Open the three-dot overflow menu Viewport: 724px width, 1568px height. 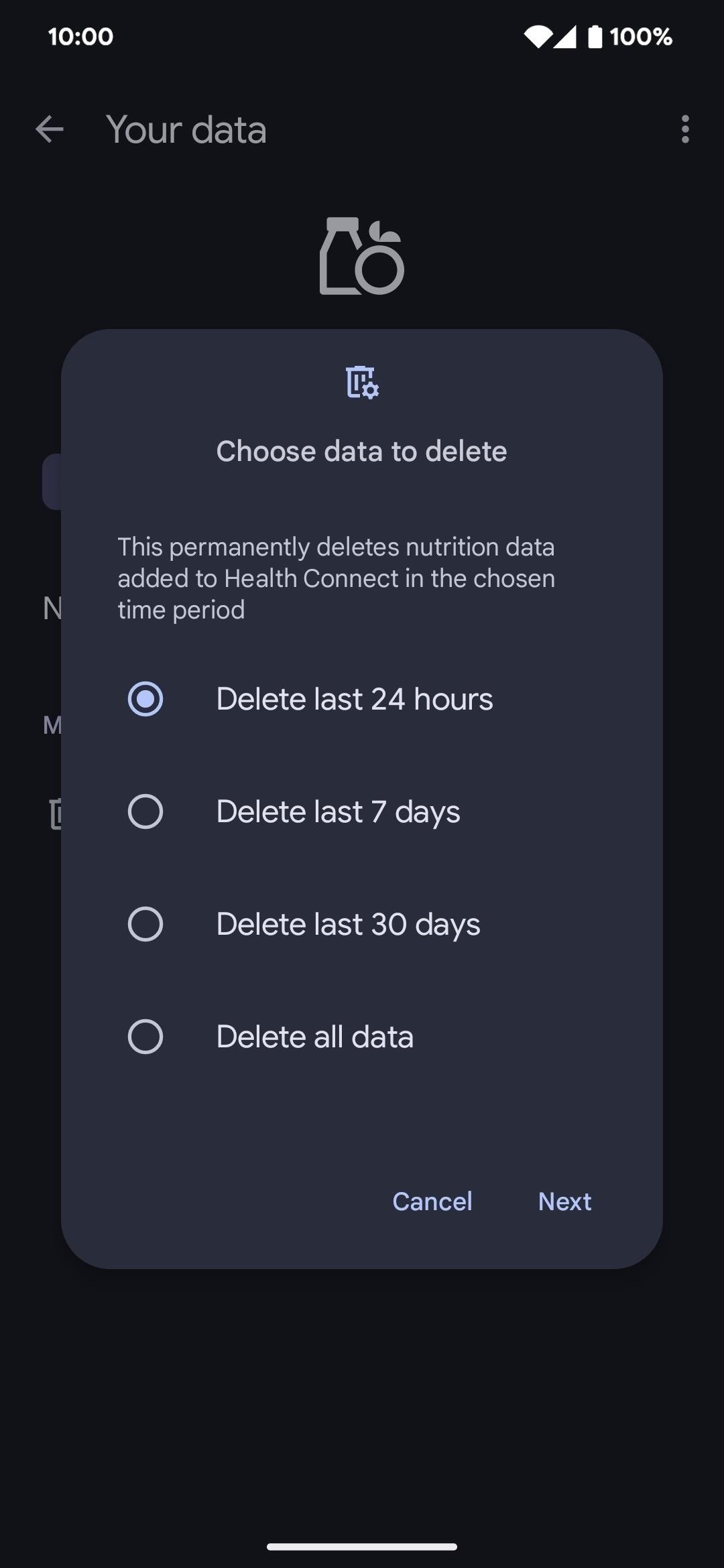click(684, 129)
